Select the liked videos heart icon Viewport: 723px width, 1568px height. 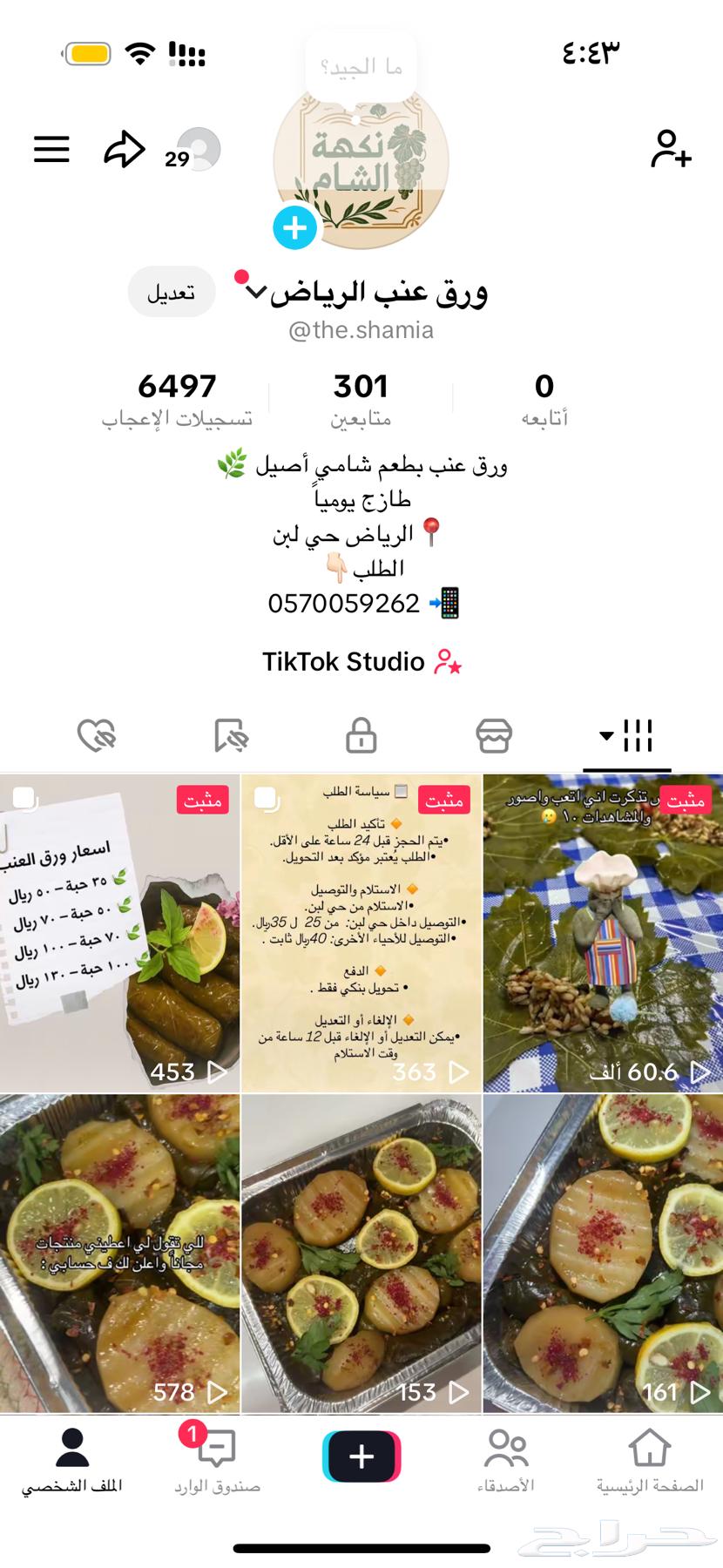click(x=96, y=735)
